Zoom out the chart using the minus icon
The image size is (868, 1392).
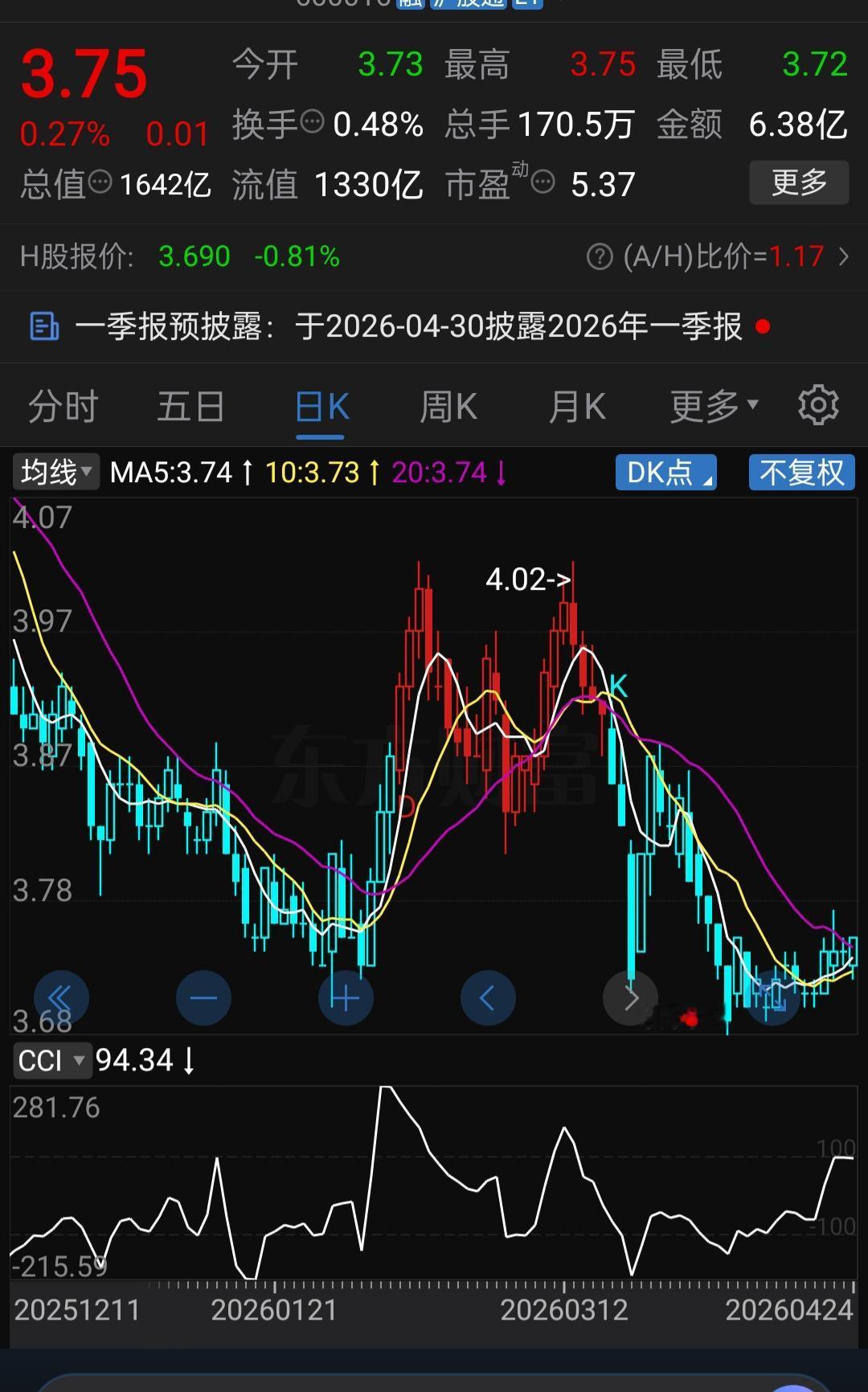click(x=203, y=997)
